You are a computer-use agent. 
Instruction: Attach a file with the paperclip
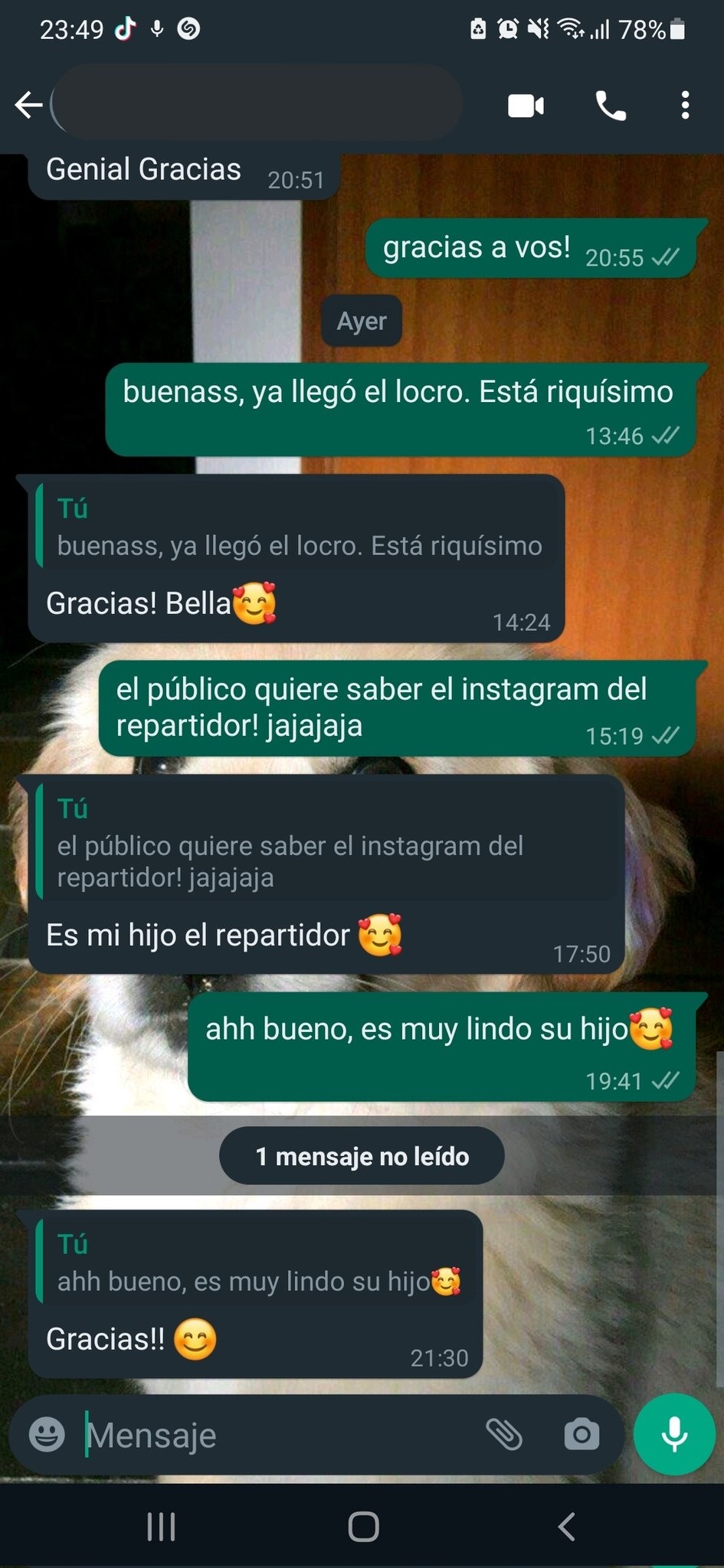point(503,1434)
